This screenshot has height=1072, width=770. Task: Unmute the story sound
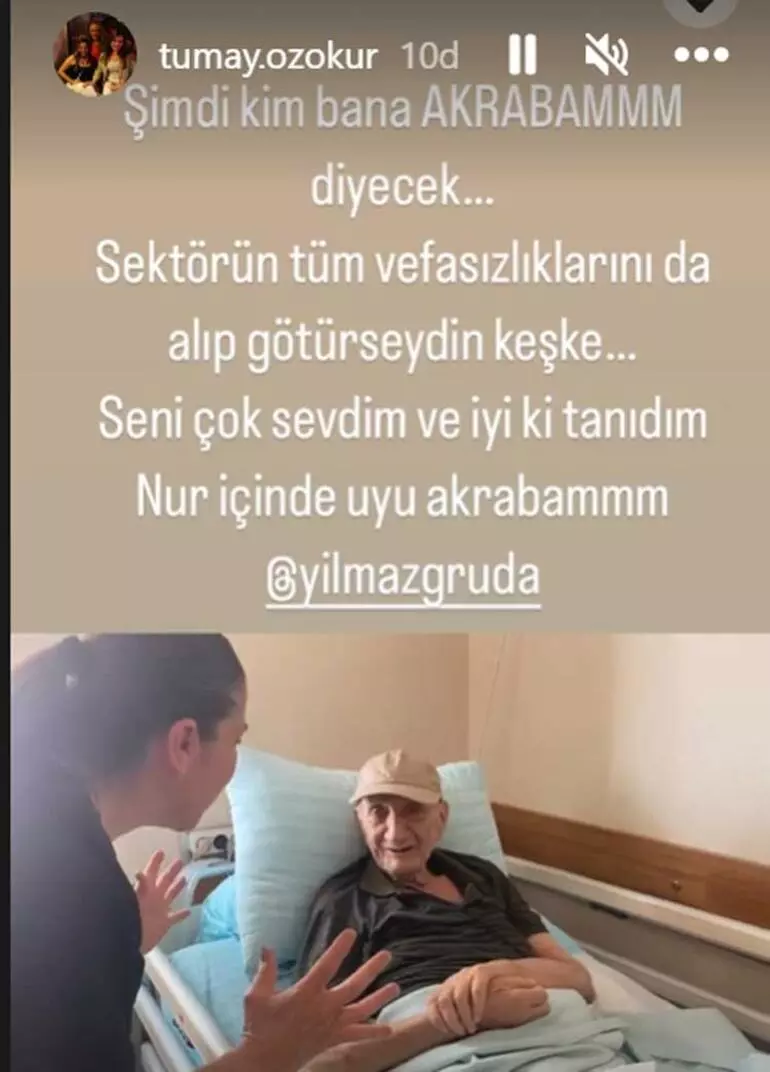tap(606, 55)
